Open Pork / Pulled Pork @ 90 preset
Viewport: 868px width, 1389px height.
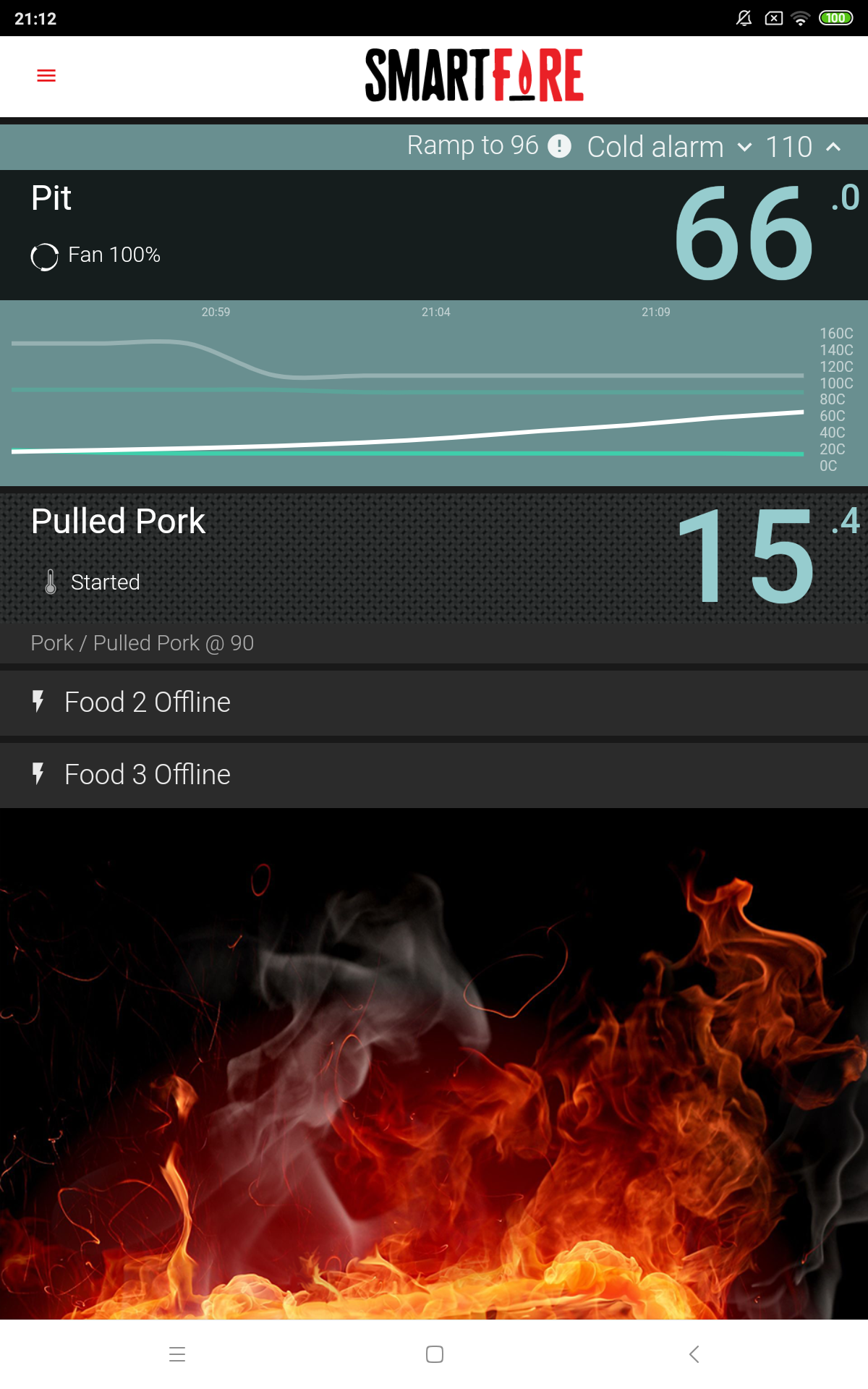142,642
